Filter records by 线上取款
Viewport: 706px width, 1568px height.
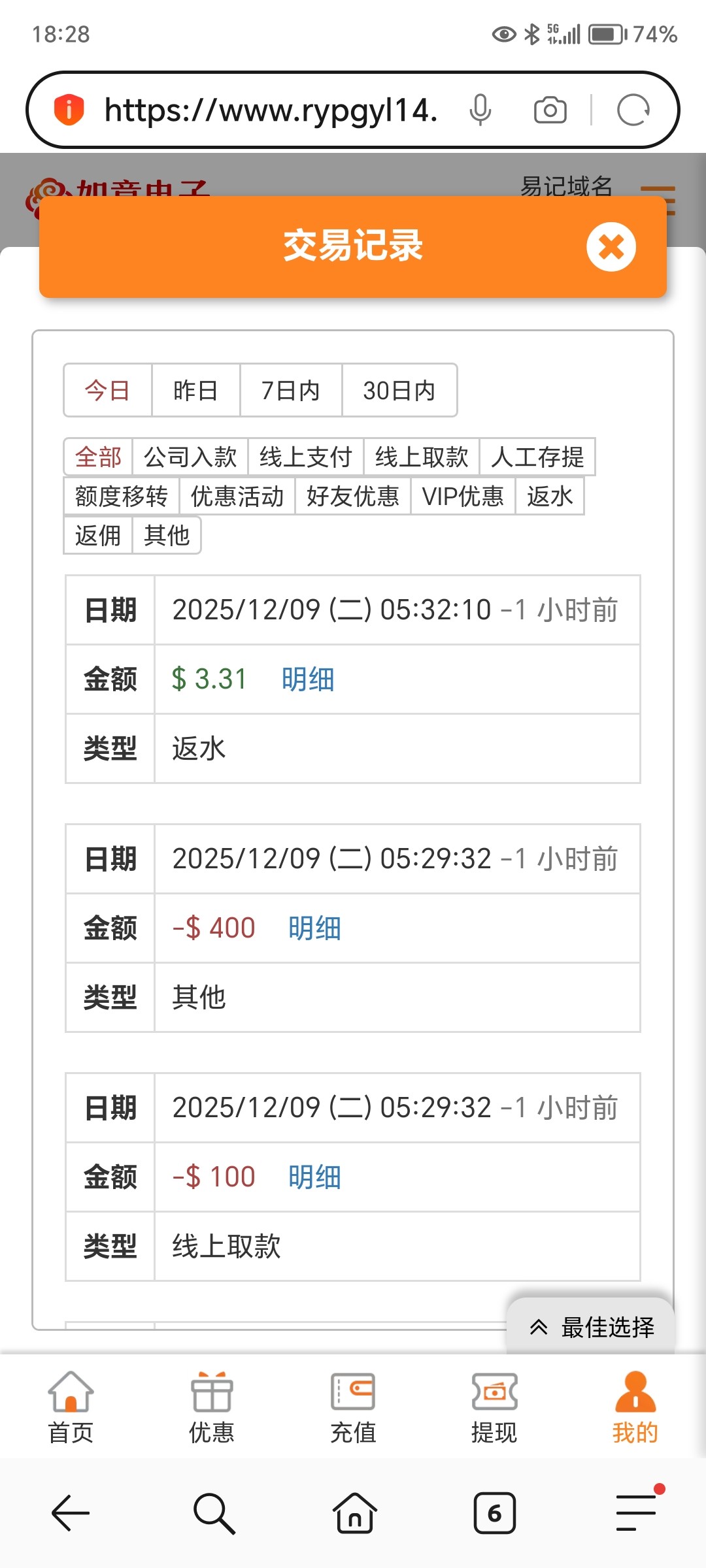coord(422,457)
